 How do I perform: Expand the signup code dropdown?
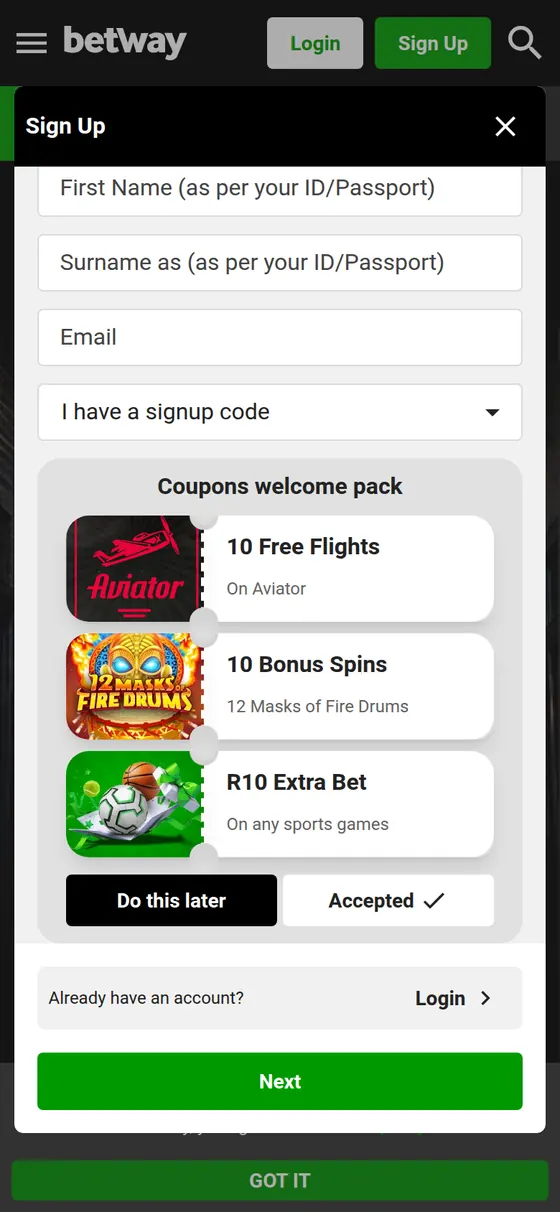pyautogui.click(x=280, y=412)
